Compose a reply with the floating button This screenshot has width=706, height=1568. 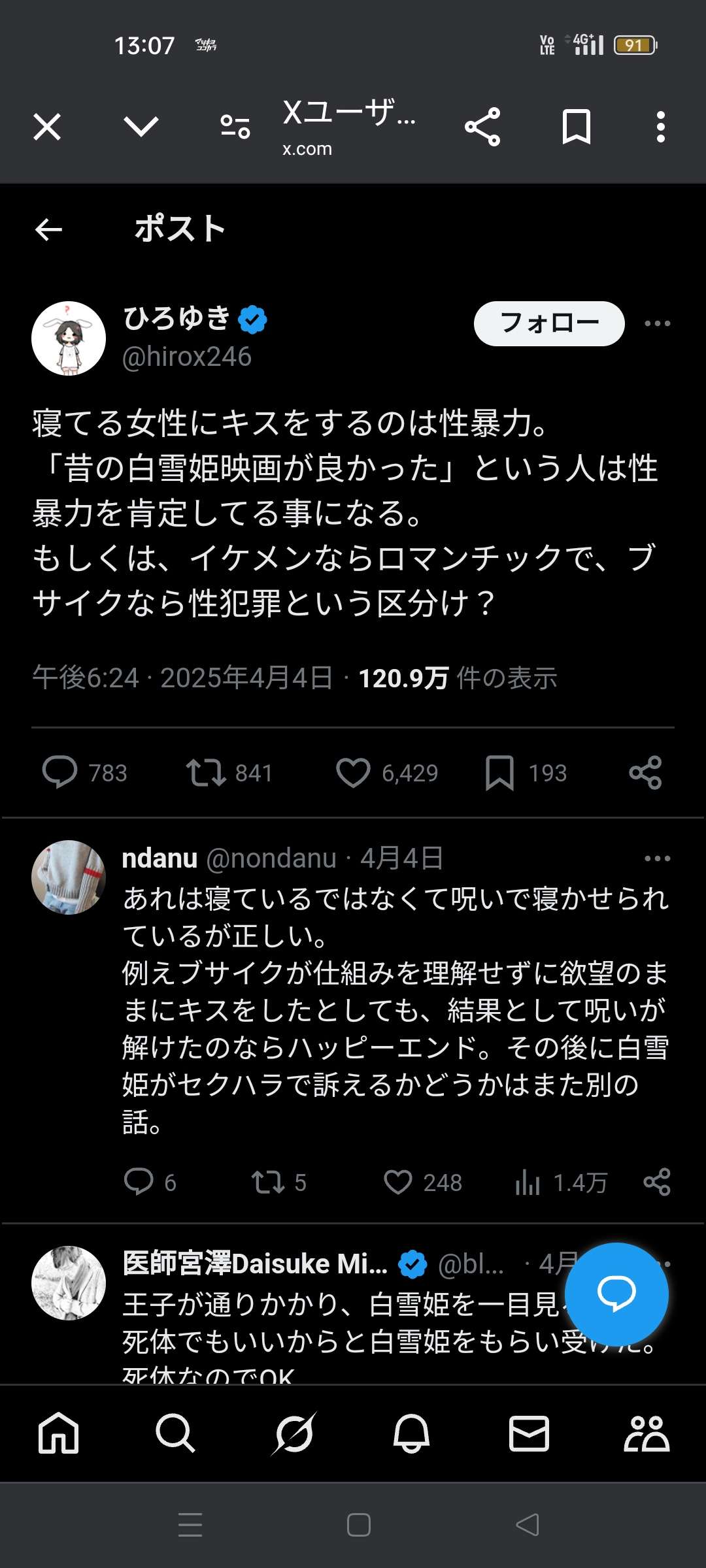coord(616,1294)
